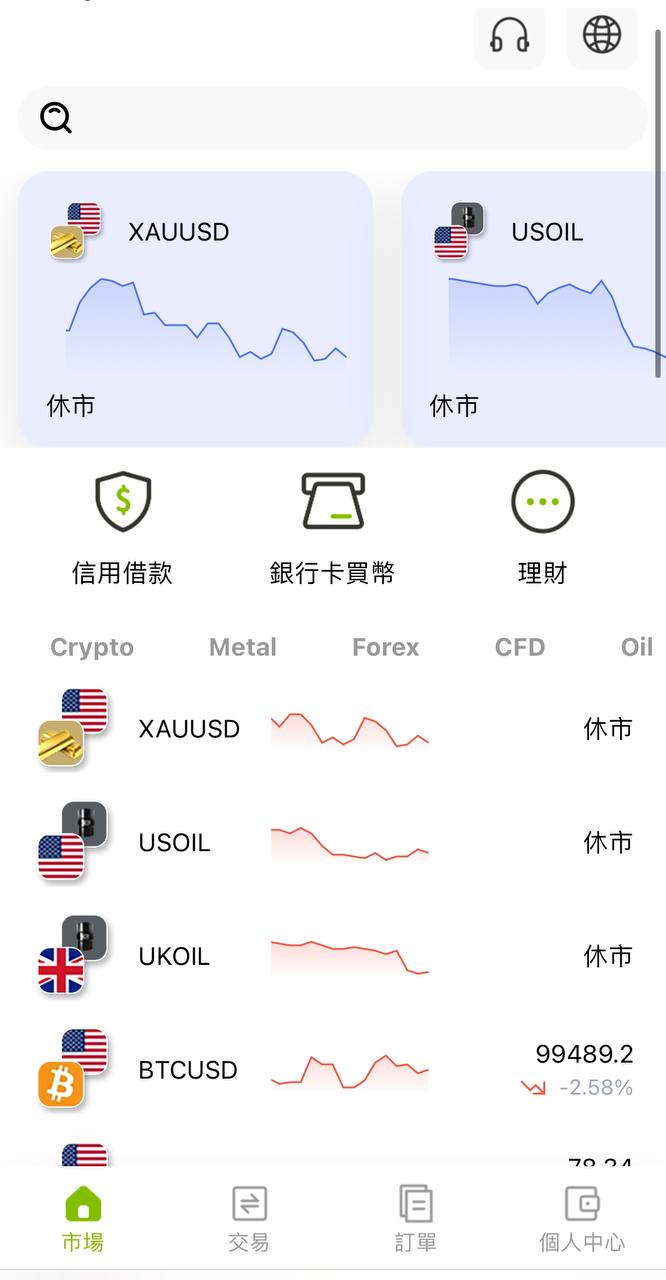The width and height of the screenshot is (666, 1280).
Task: Open 銀行卡買幣 bank card purchase
Action: 332,528
